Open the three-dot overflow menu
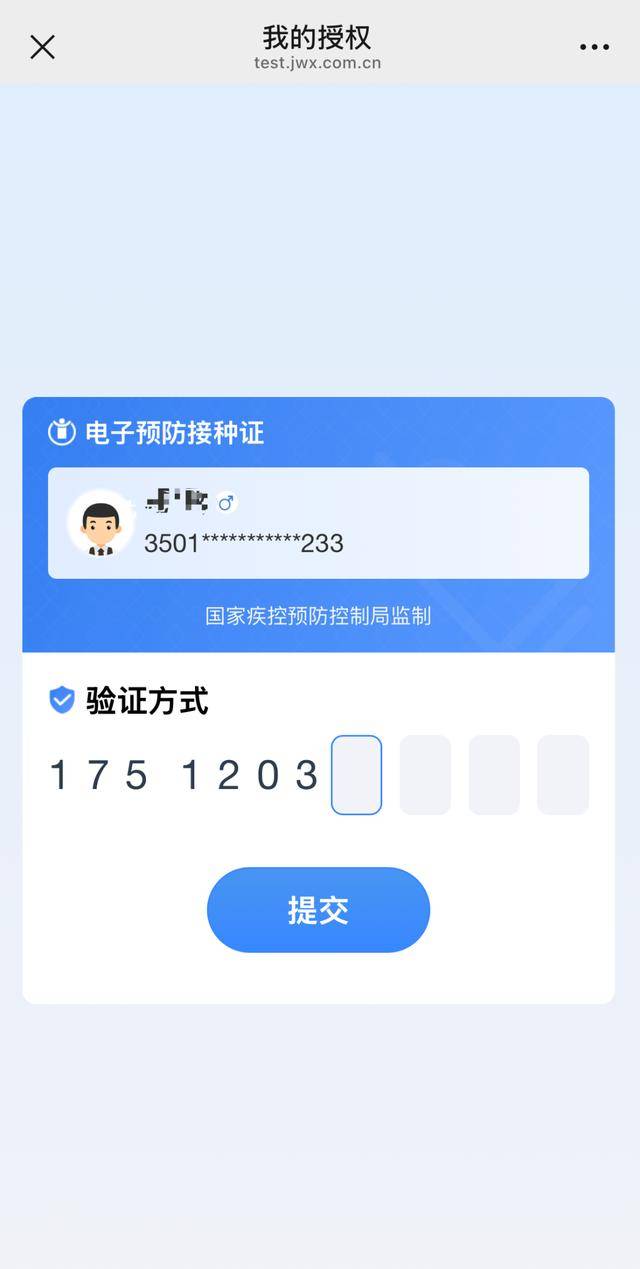This screenshot has width=640, height=1269. click(x=594, y=47)
